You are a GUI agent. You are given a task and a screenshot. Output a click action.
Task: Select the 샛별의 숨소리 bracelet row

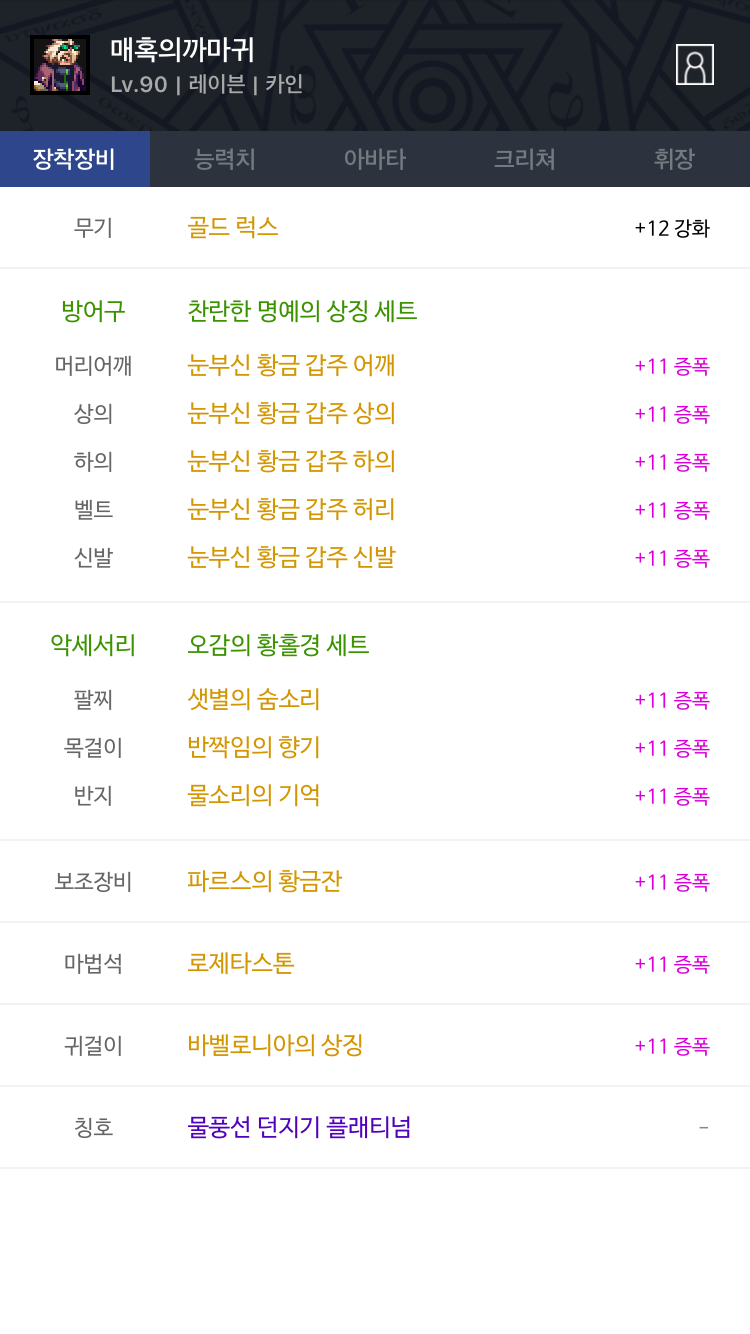pyautogui.click(x=254, y=699)
